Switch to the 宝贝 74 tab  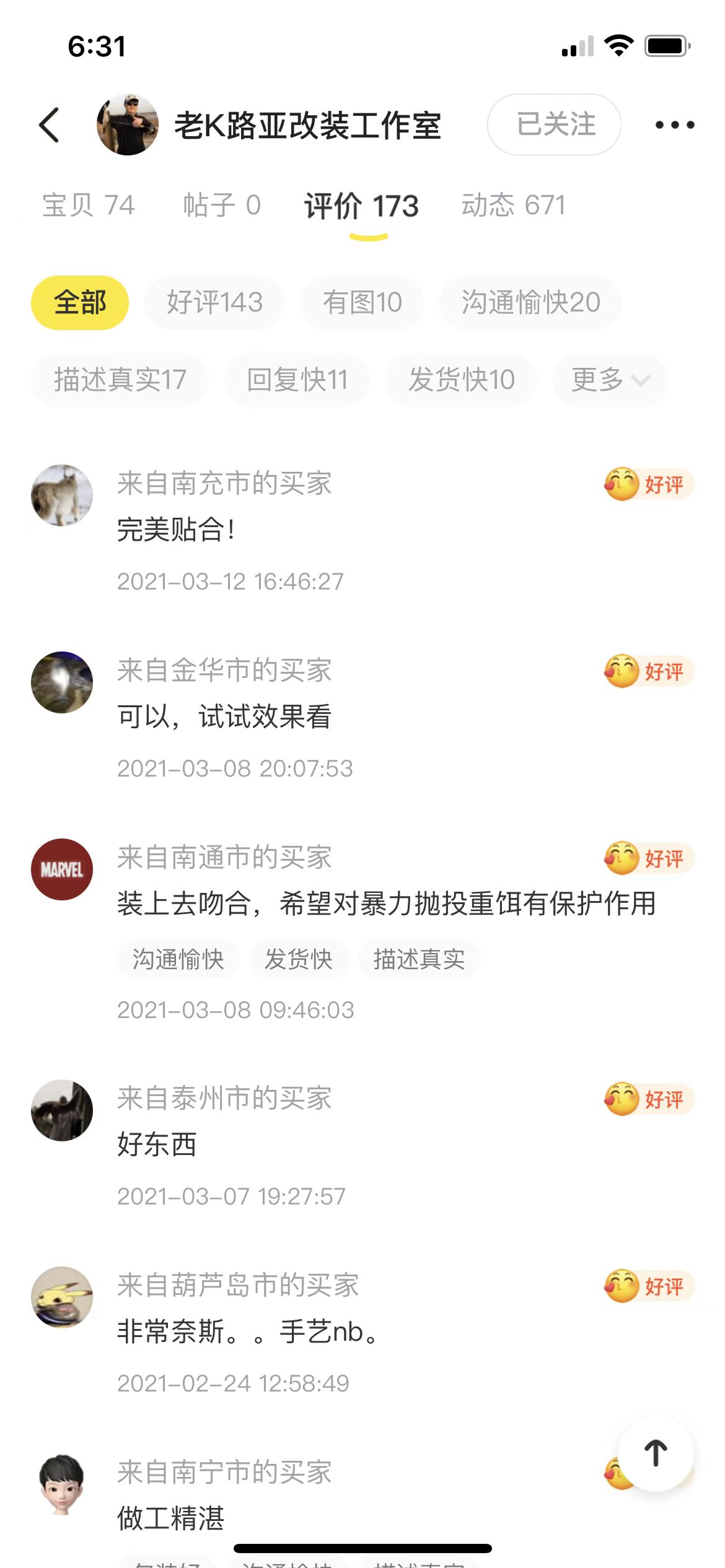coord(89,205)
